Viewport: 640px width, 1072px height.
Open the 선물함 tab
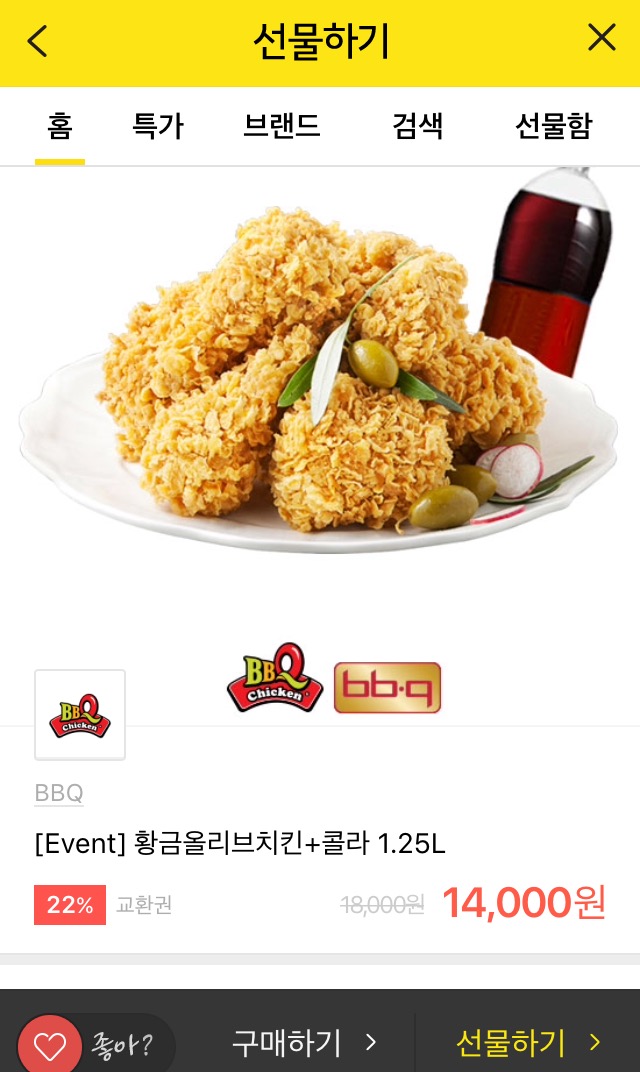click(x=553, y=127)
